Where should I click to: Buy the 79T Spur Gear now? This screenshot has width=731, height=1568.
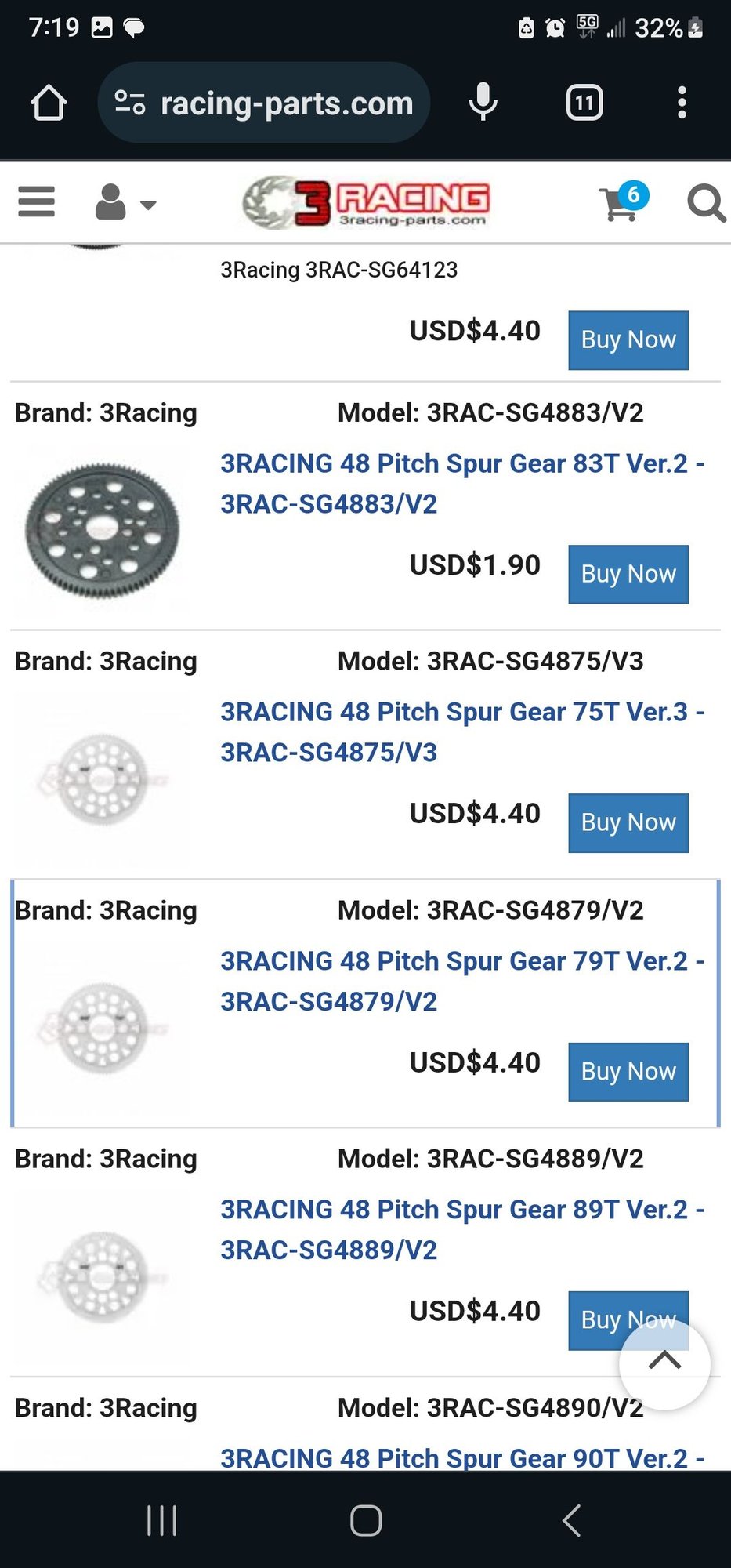(x=628, y=1072)
